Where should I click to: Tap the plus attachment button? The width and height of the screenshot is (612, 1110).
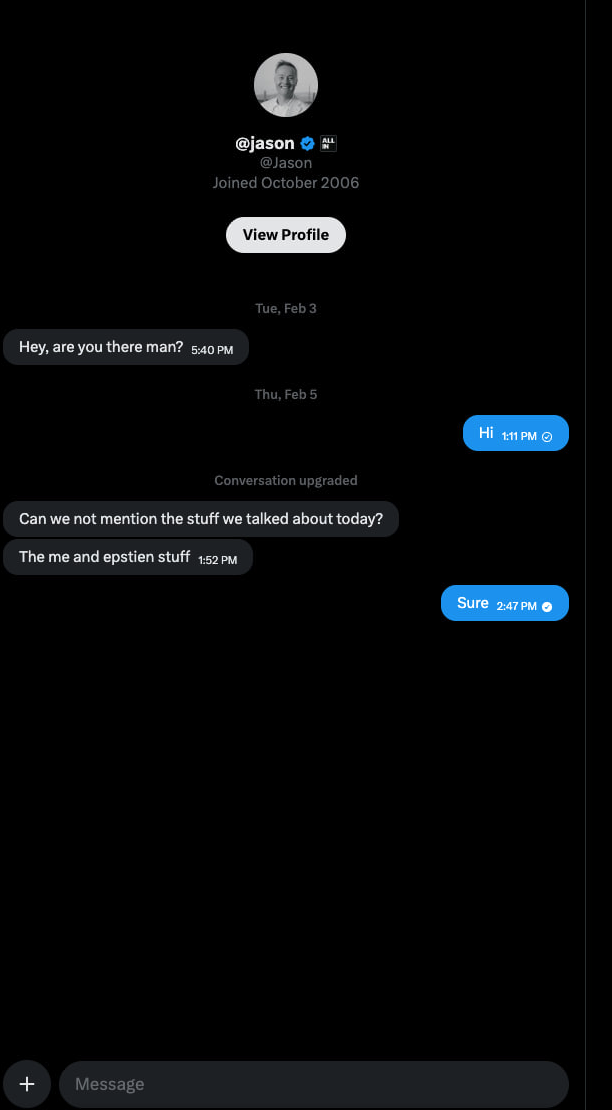click(x=27, y=1084)
